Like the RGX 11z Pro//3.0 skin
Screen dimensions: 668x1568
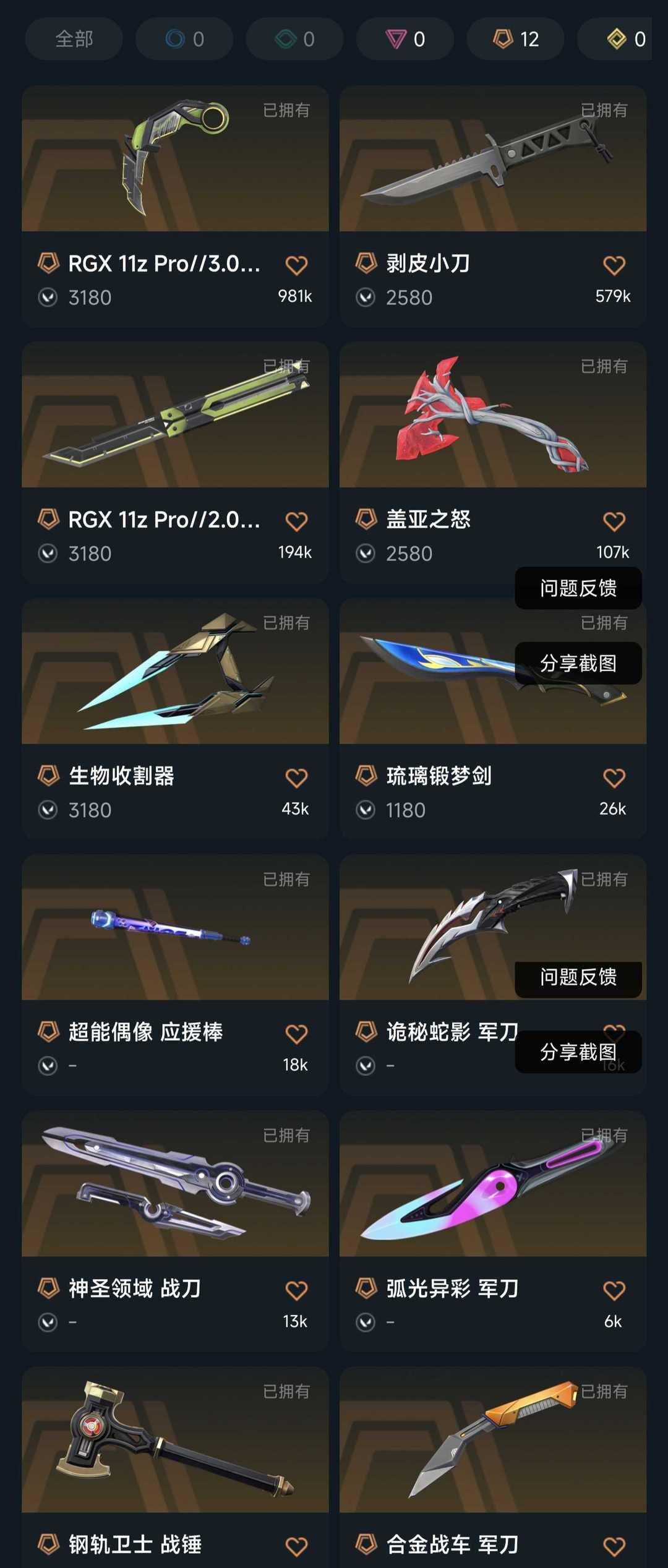[x=296, y=265]
